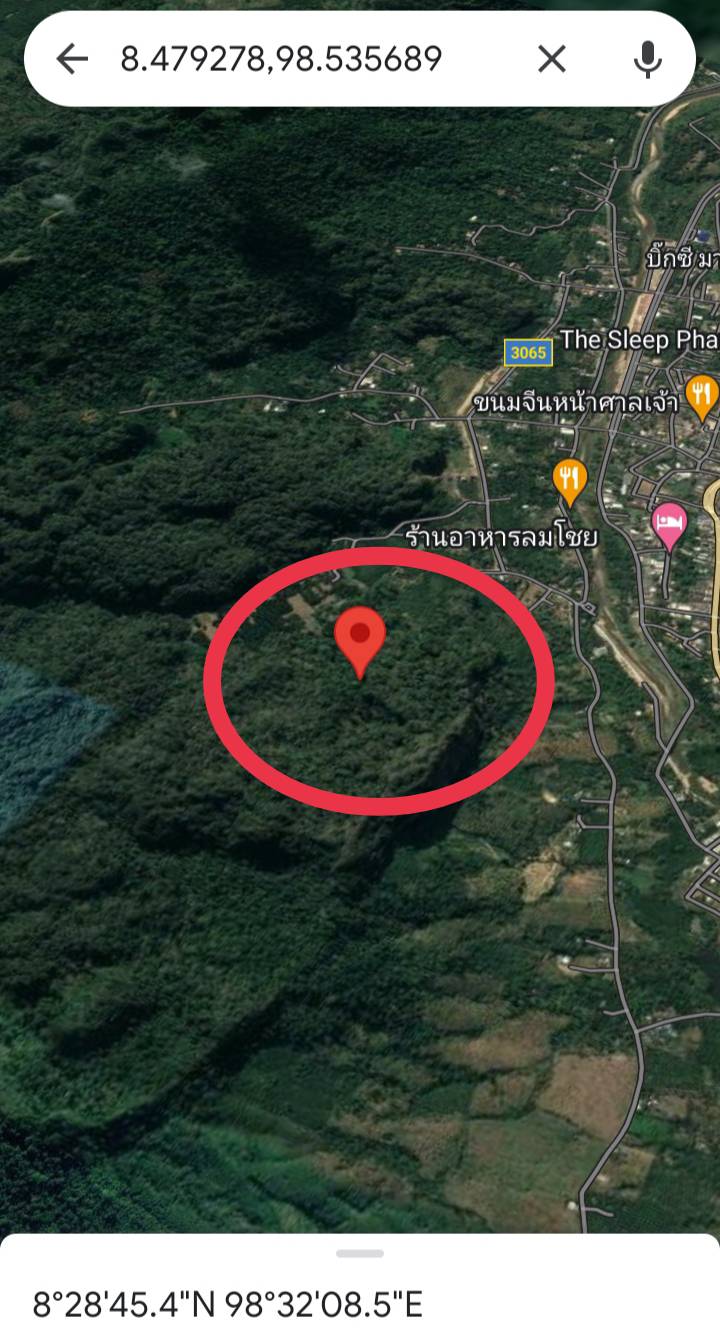720x1342 pixels.
Task: Start voice search with the microphone
Action: pos(648,60)
